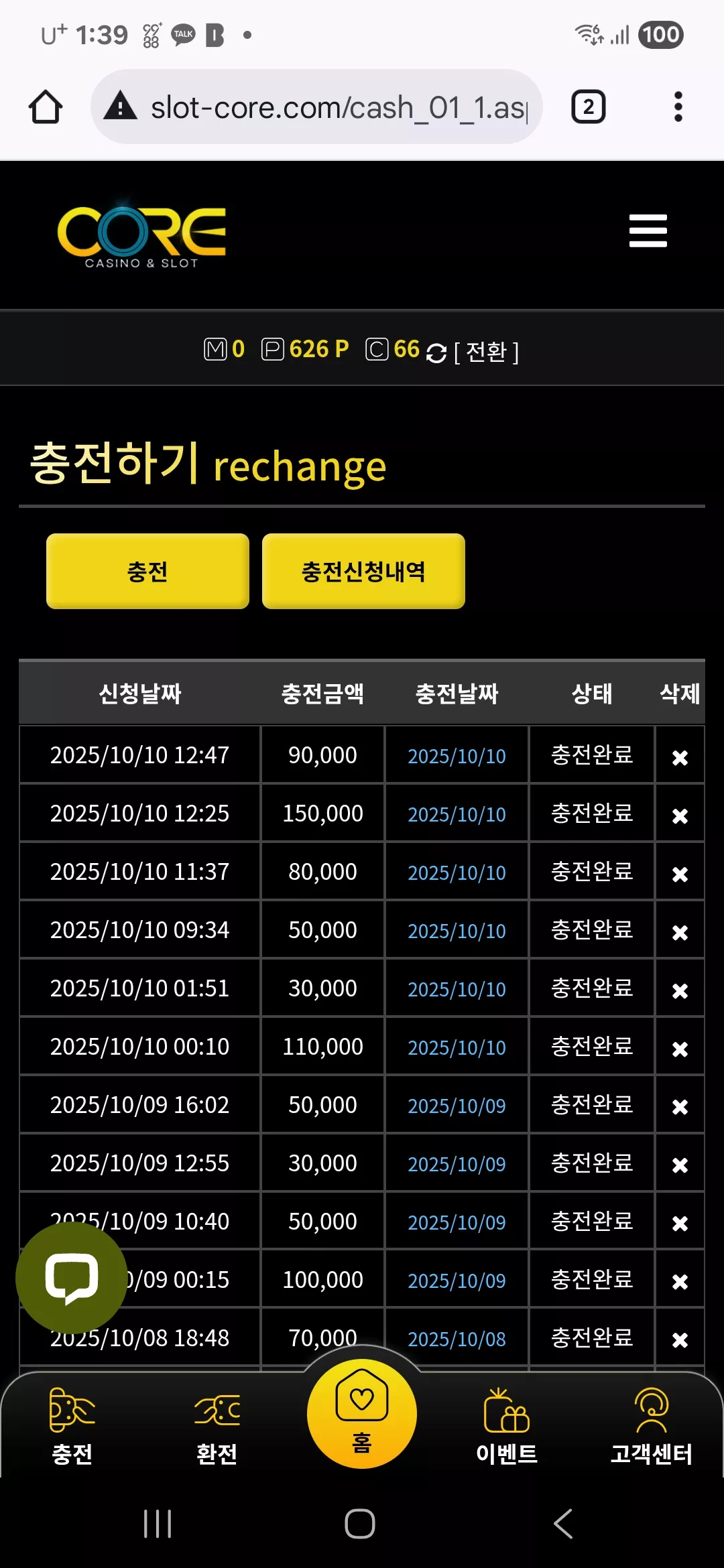
Task: Open 고객센터 customer center
Action: [x=652, y=1426]
